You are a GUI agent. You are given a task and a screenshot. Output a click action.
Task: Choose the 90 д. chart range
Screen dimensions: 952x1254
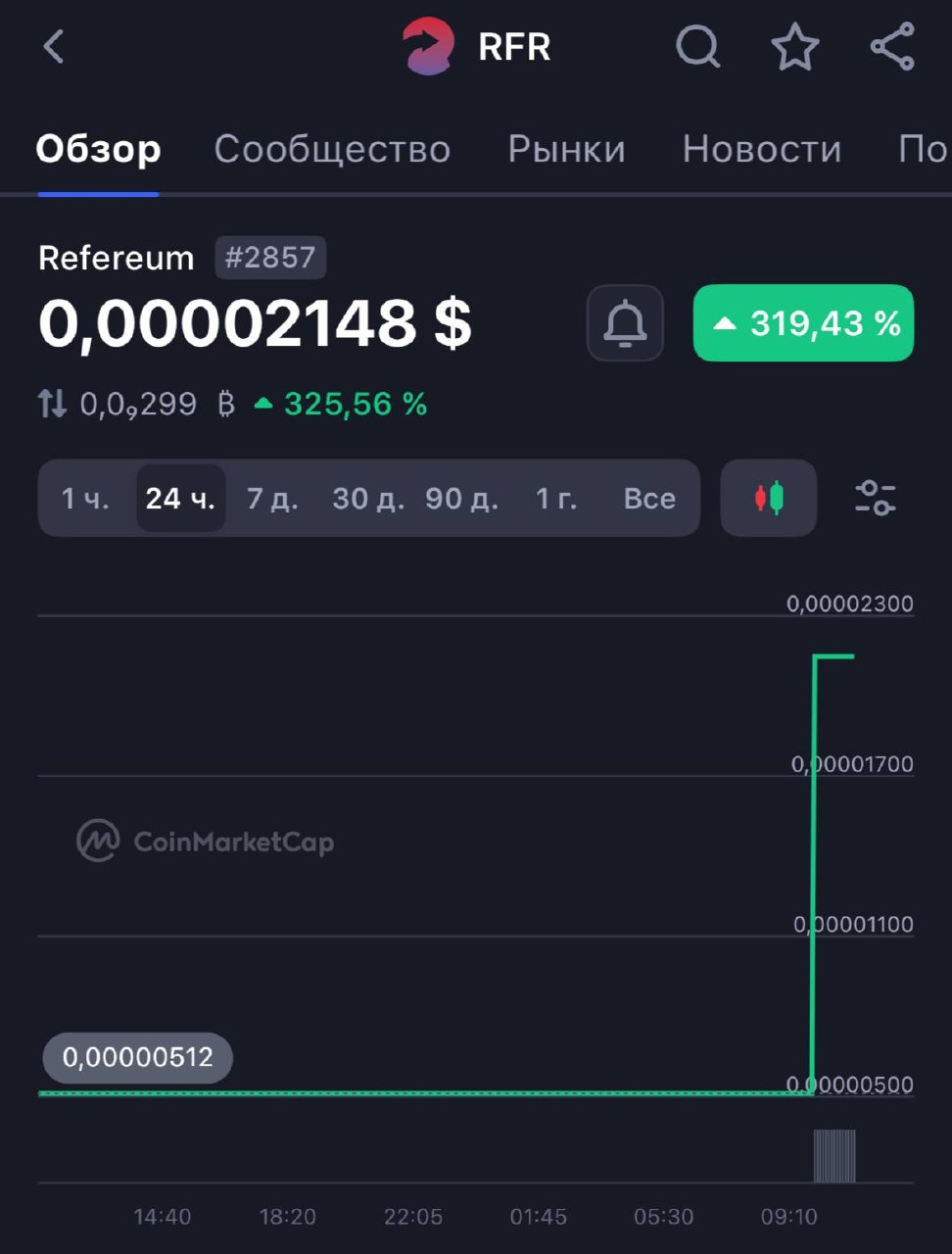click(x=461, y=499)
